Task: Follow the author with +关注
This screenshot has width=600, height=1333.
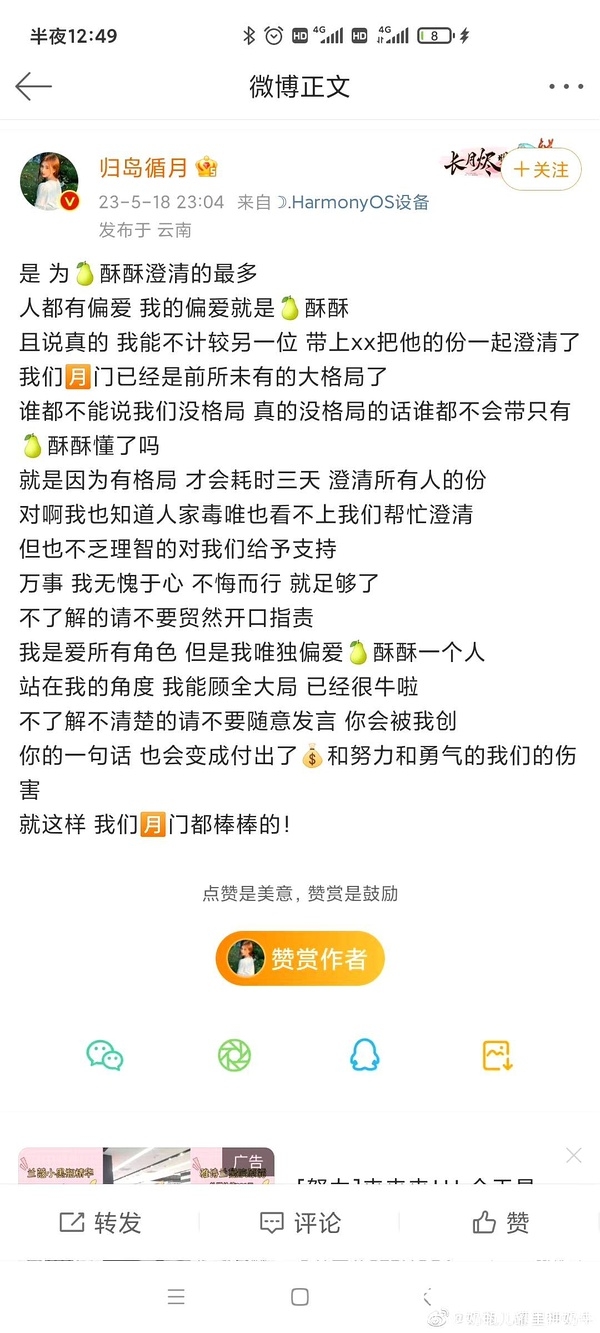Action: 541,170
